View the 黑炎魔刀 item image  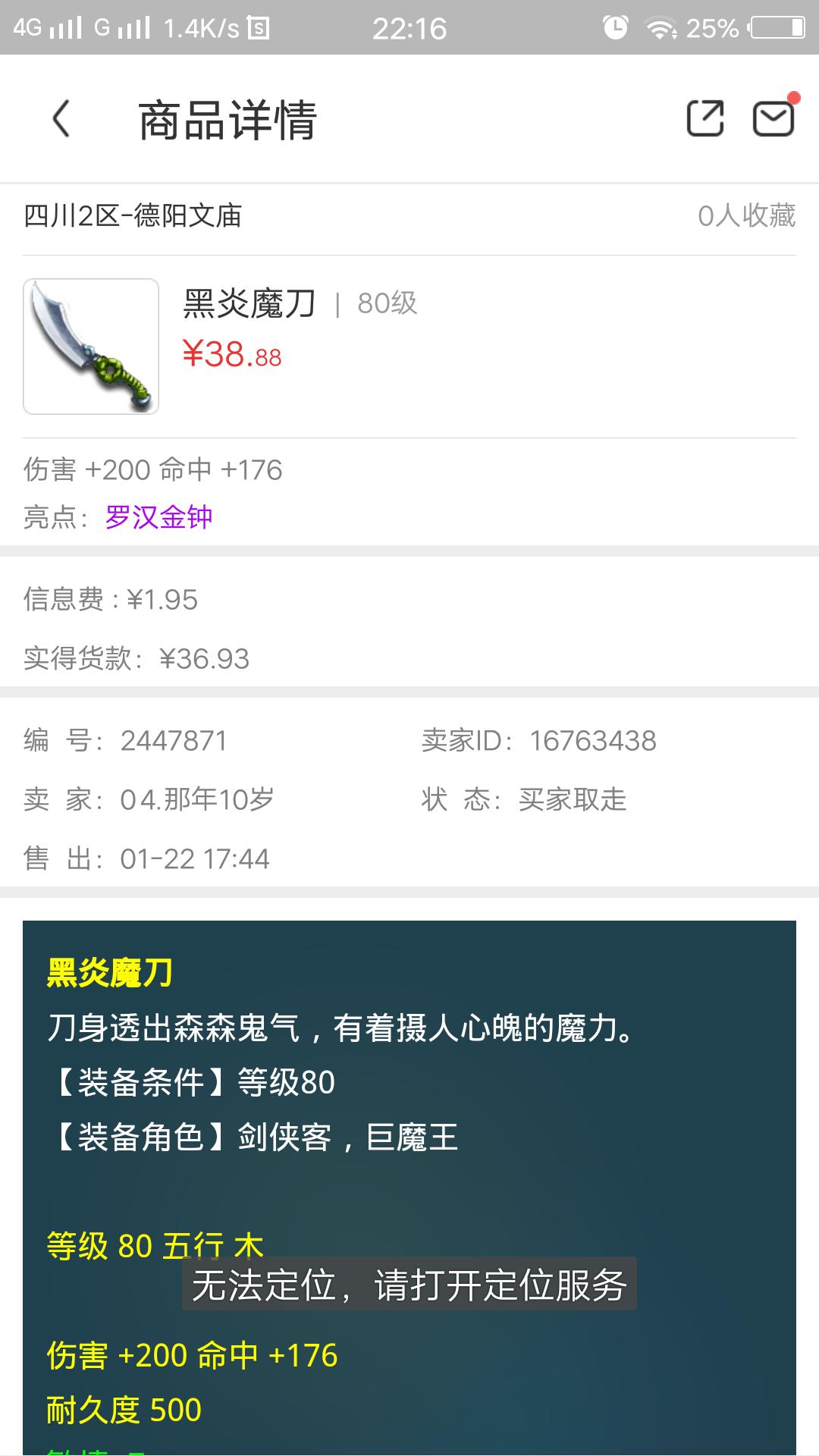(91, 347)
